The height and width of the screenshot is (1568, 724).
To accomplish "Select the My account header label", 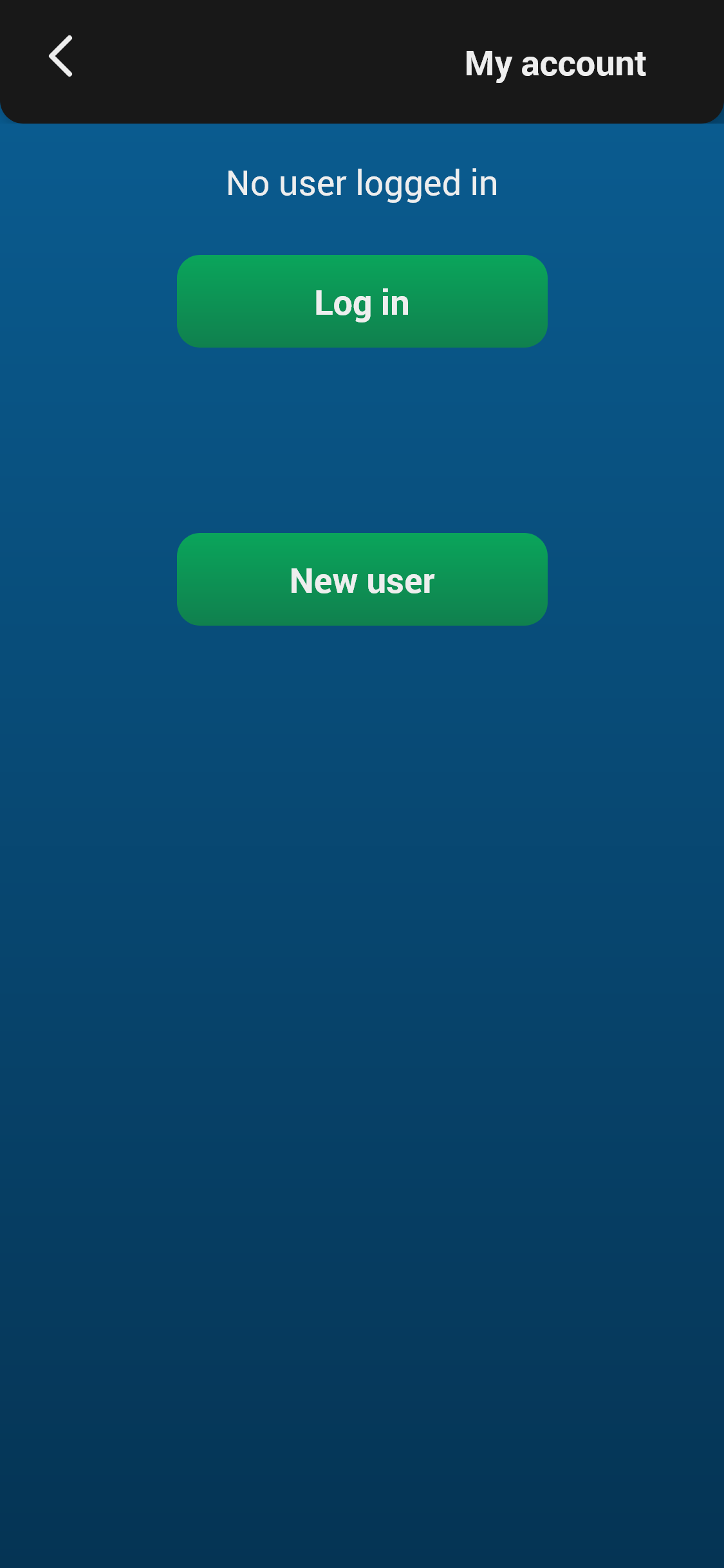I will coord(555,63).
